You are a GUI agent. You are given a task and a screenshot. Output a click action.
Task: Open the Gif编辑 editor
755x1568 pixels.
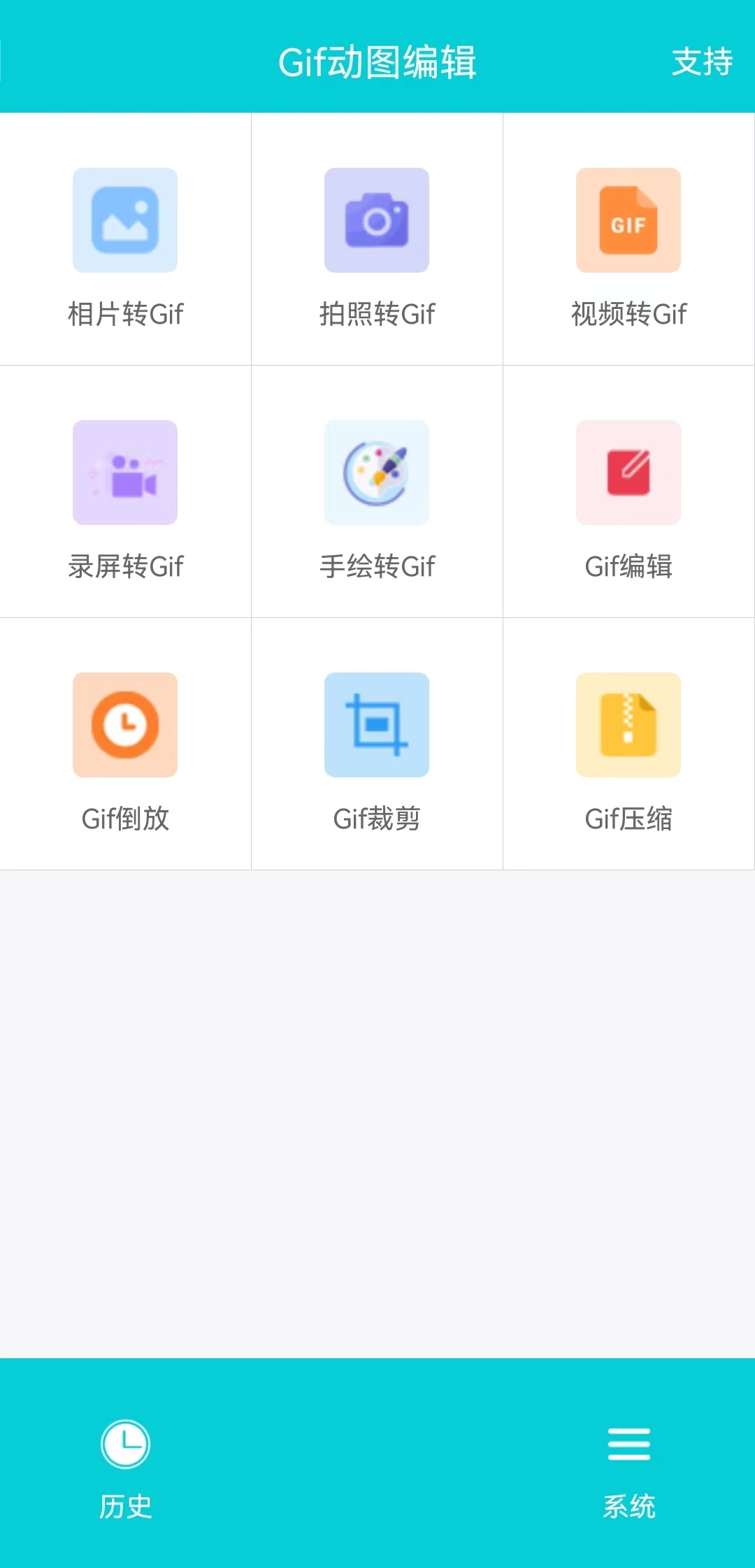628,492
